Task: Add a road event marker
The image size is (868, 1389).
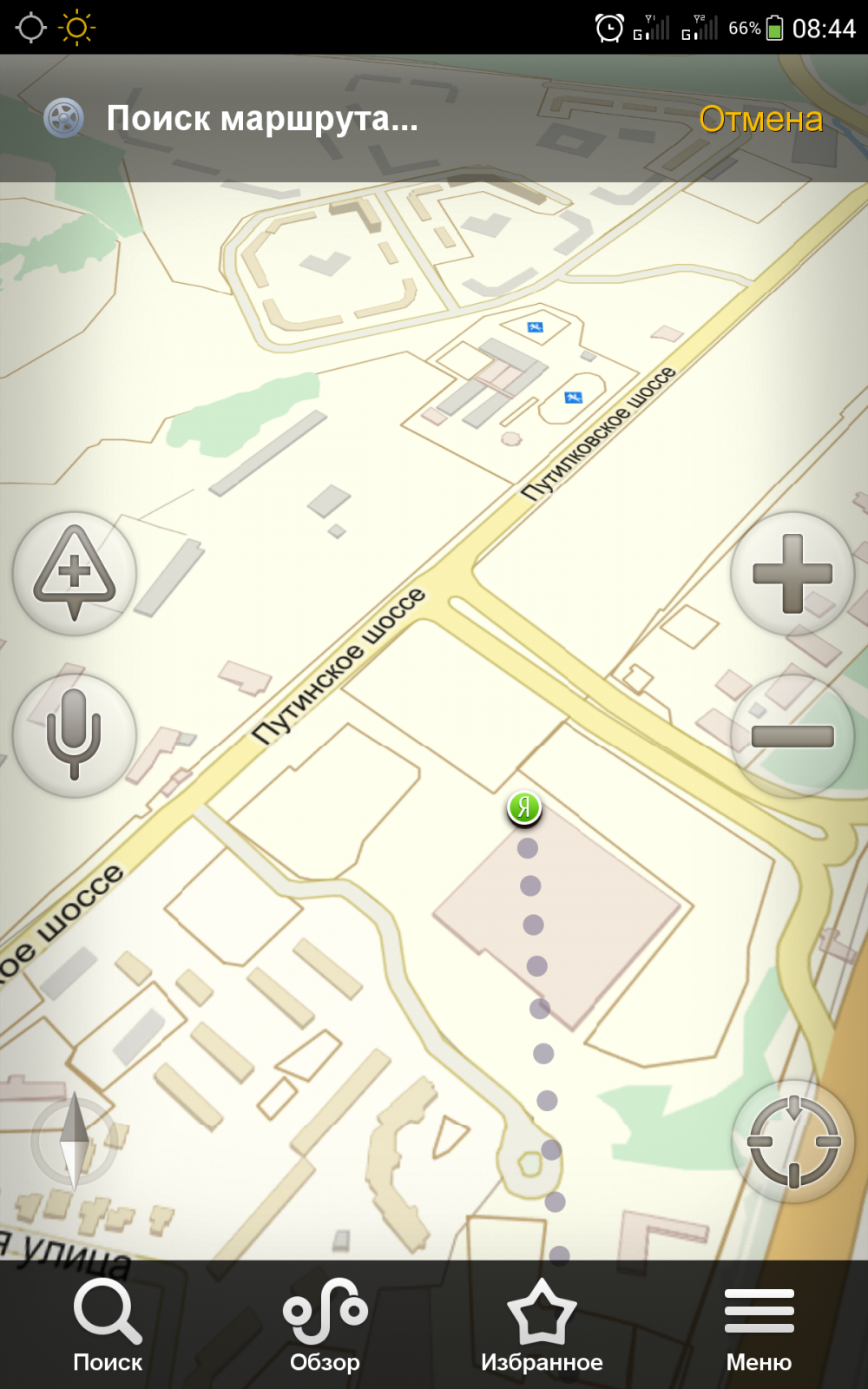Action: point(75,573)
